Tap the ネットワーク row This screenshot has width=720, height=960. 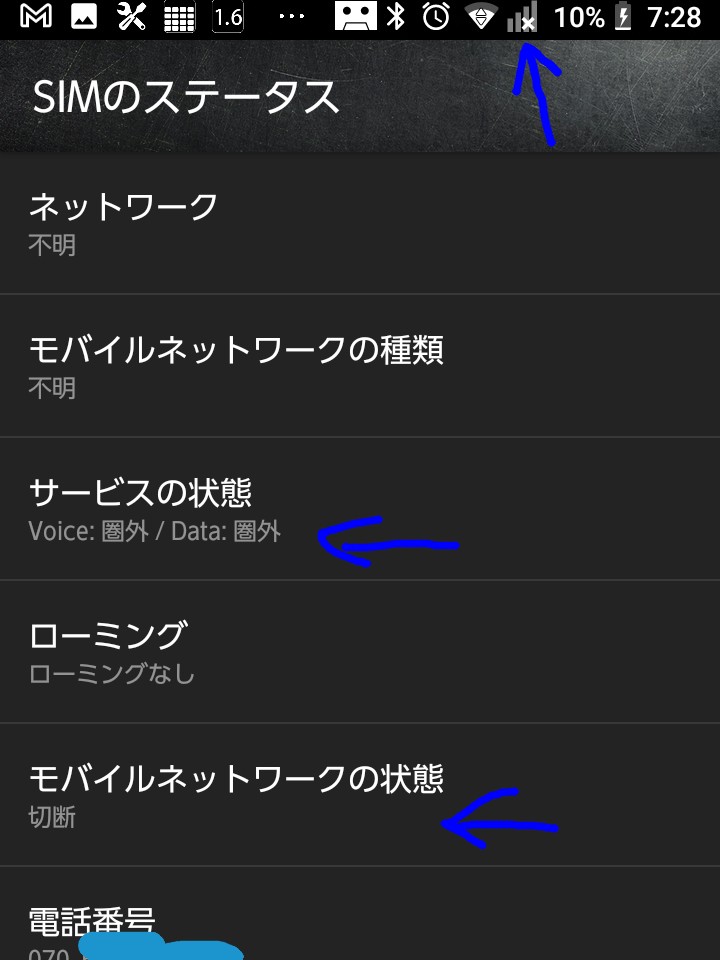(360, 223)
